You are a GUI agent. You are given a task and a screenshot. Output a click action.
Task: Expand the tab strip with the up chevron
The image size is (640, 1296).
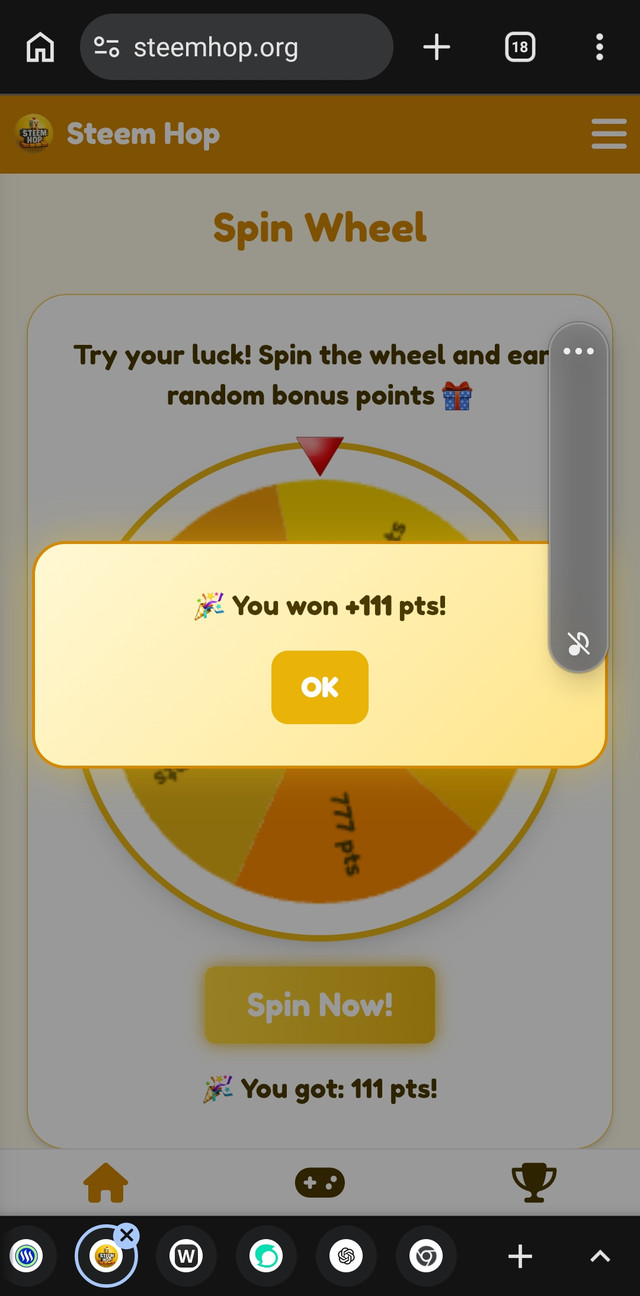[600, 1257]
